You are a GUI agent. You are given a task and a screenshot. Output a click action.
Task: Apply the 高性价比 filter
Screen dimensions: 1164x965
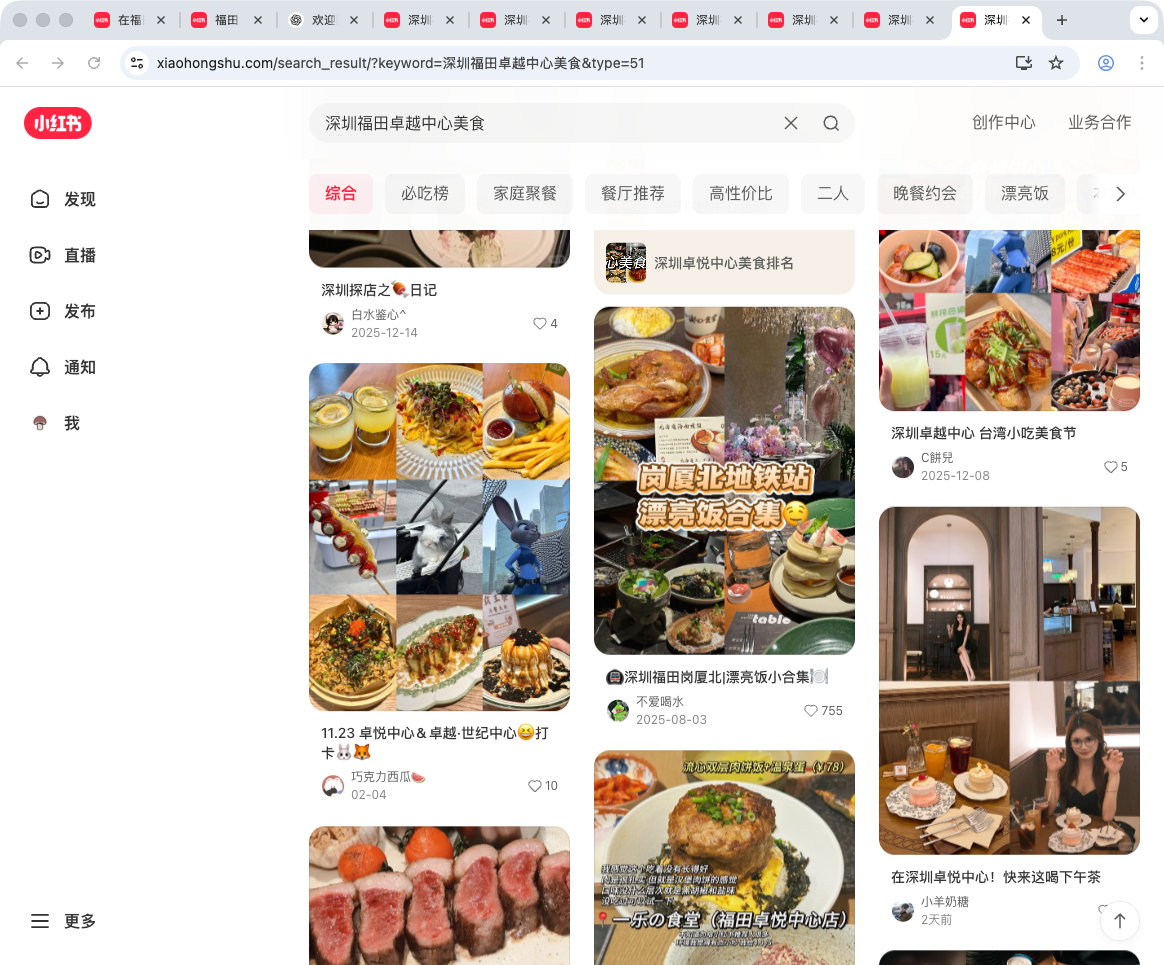pyautogui.click(x=741, y=194)
